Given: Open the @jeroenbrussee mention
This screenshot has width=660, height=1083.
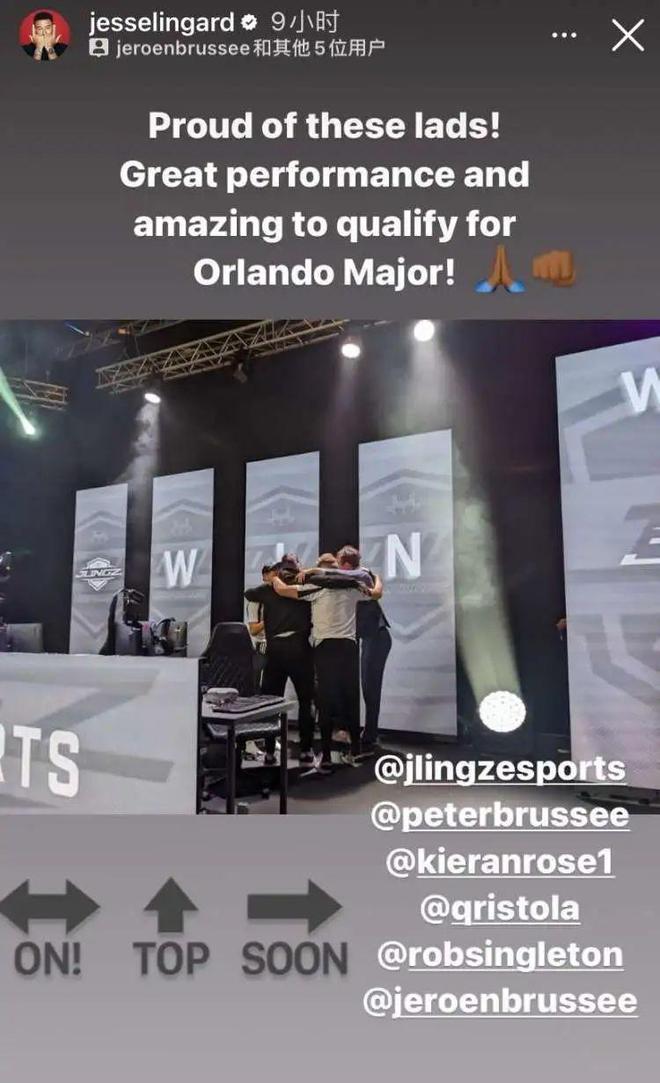Looking at the screenshot, I should 499,1001.
